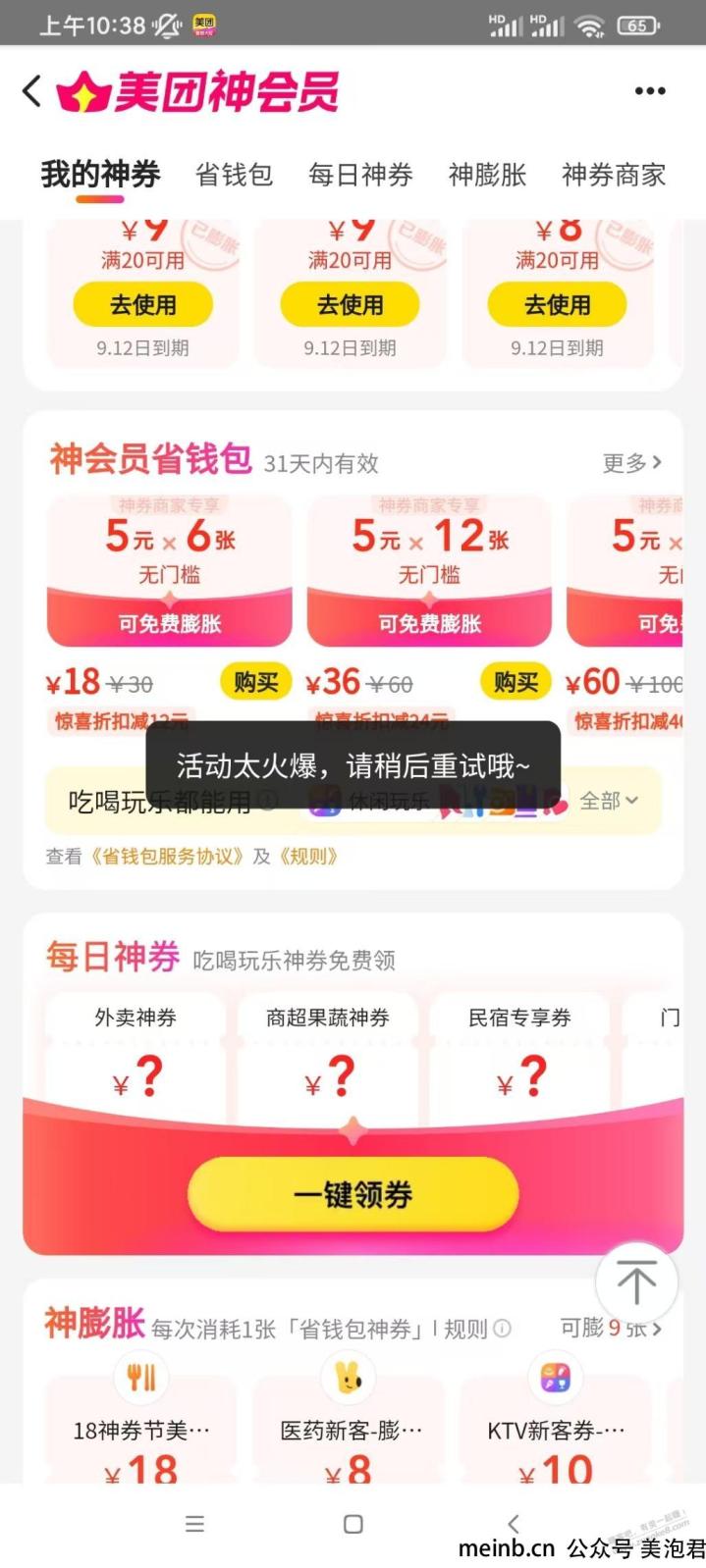Buy the ¥36 twelve-coupon pack
Viewport: 706px width, 1568px height.
(515, 682)
